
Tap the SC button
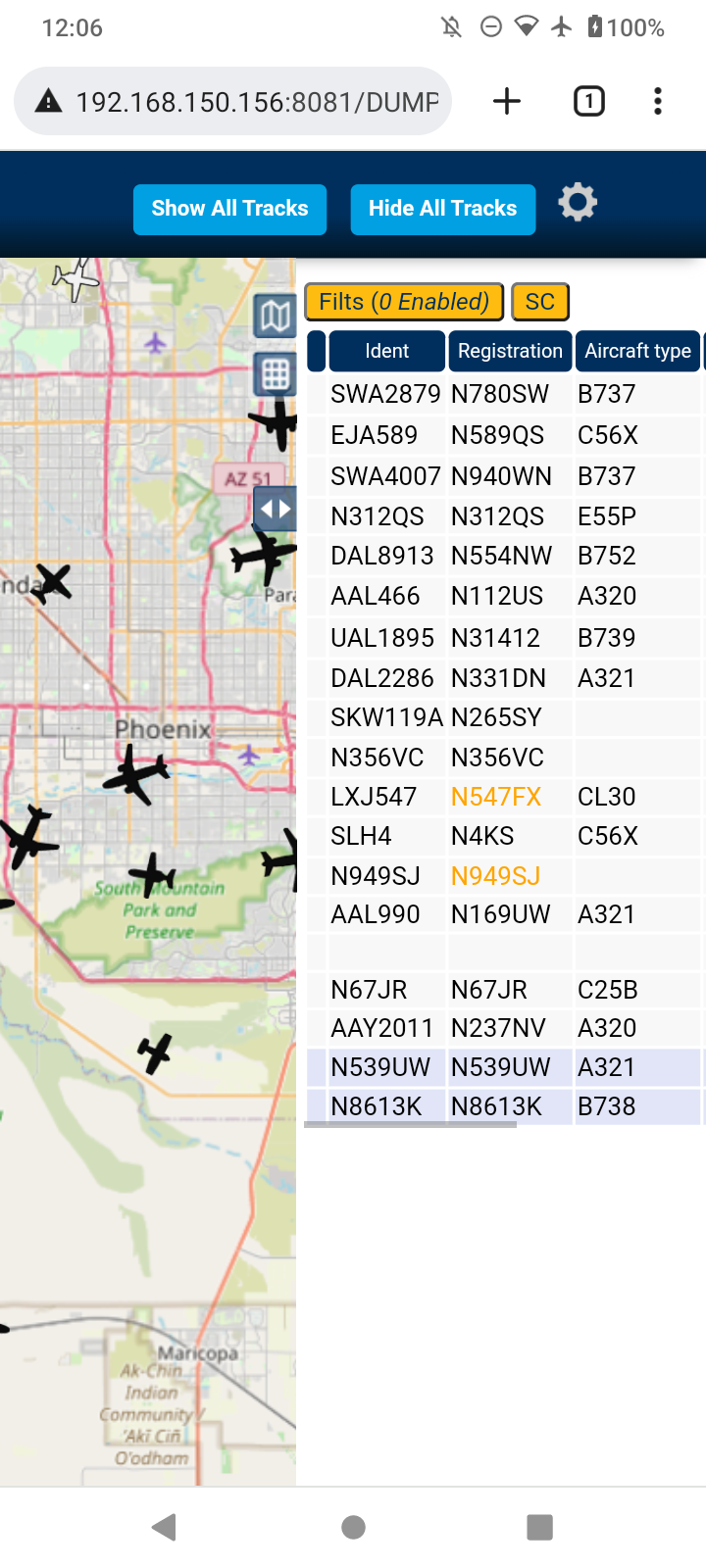coord(540,302)
